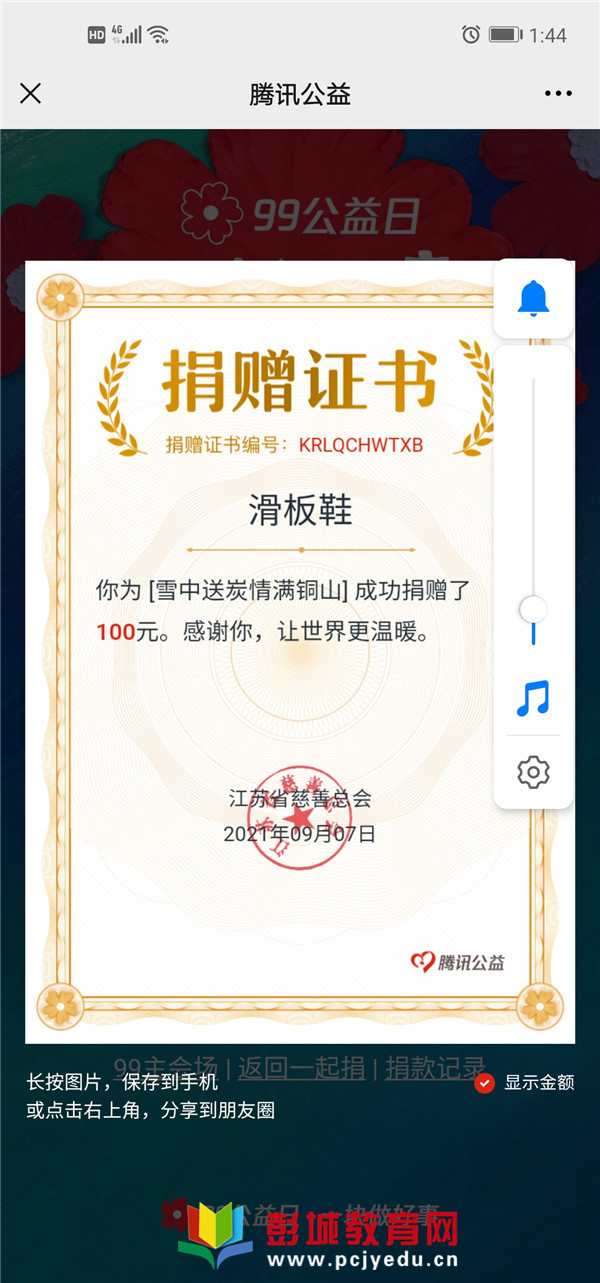Tap the ringer bell icon
Viewport: 600px width, 1283px height.
533,298
